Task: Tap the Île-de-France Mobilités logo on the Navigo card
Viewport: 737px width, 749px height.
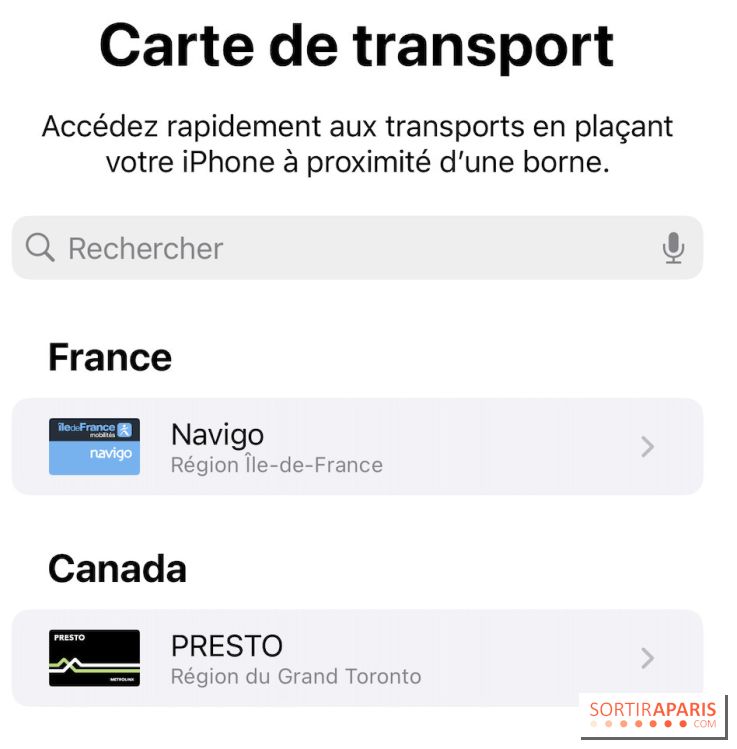Action: pyautogui.click(x=94, y=427)
